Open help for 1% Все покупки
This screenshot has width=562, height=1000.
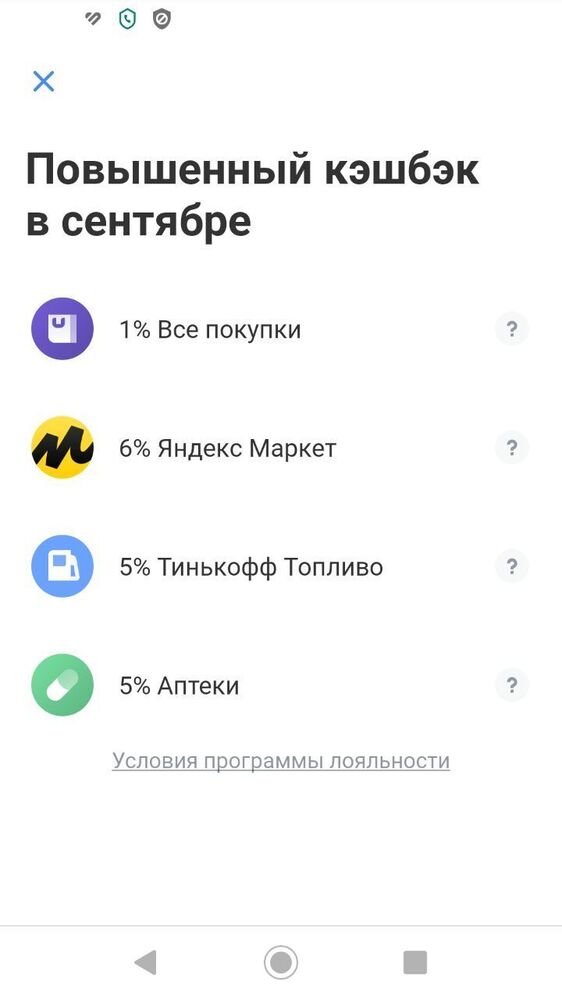pos(512,329)
